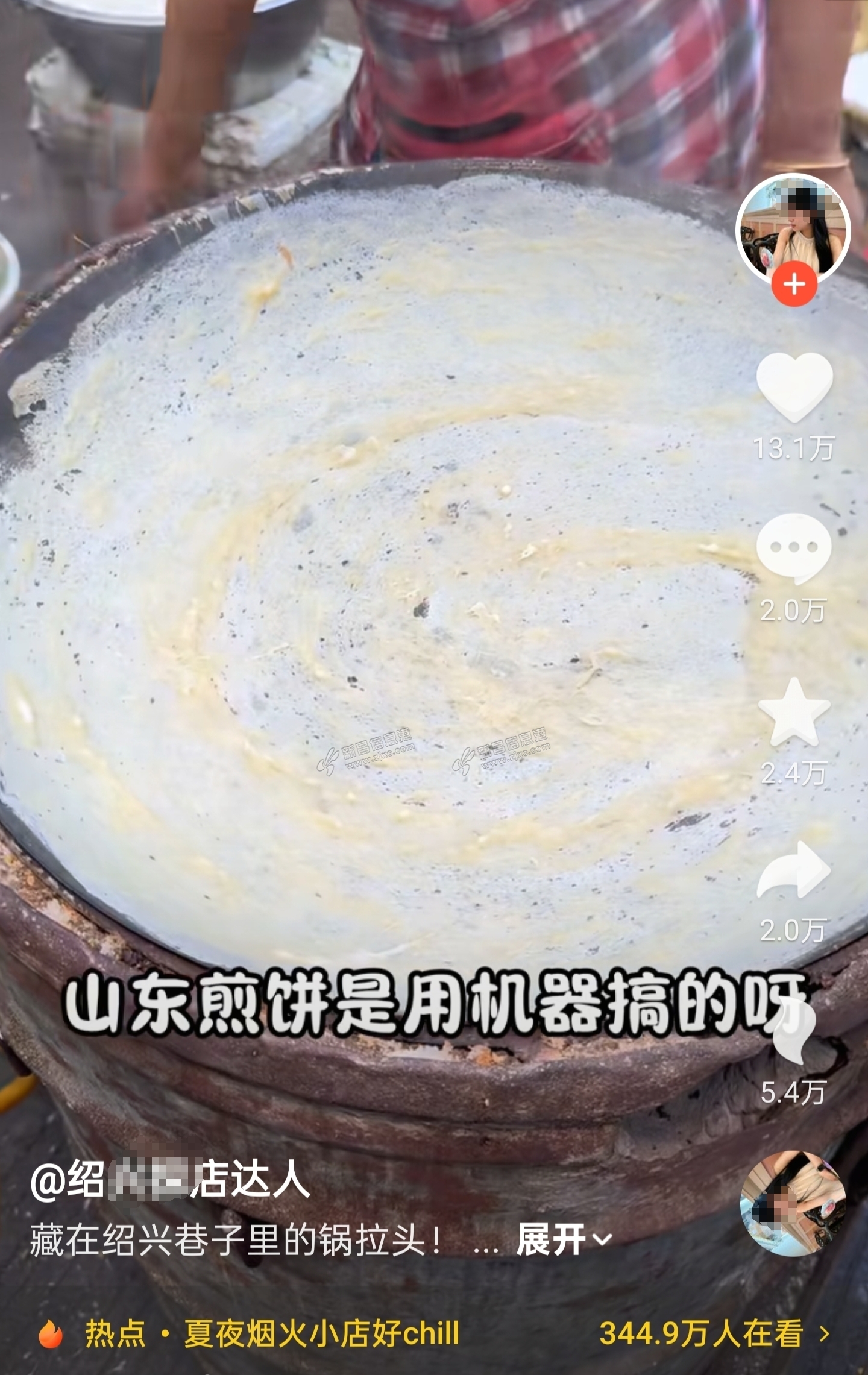Open the video creator's profile avatar

point(793,229)
